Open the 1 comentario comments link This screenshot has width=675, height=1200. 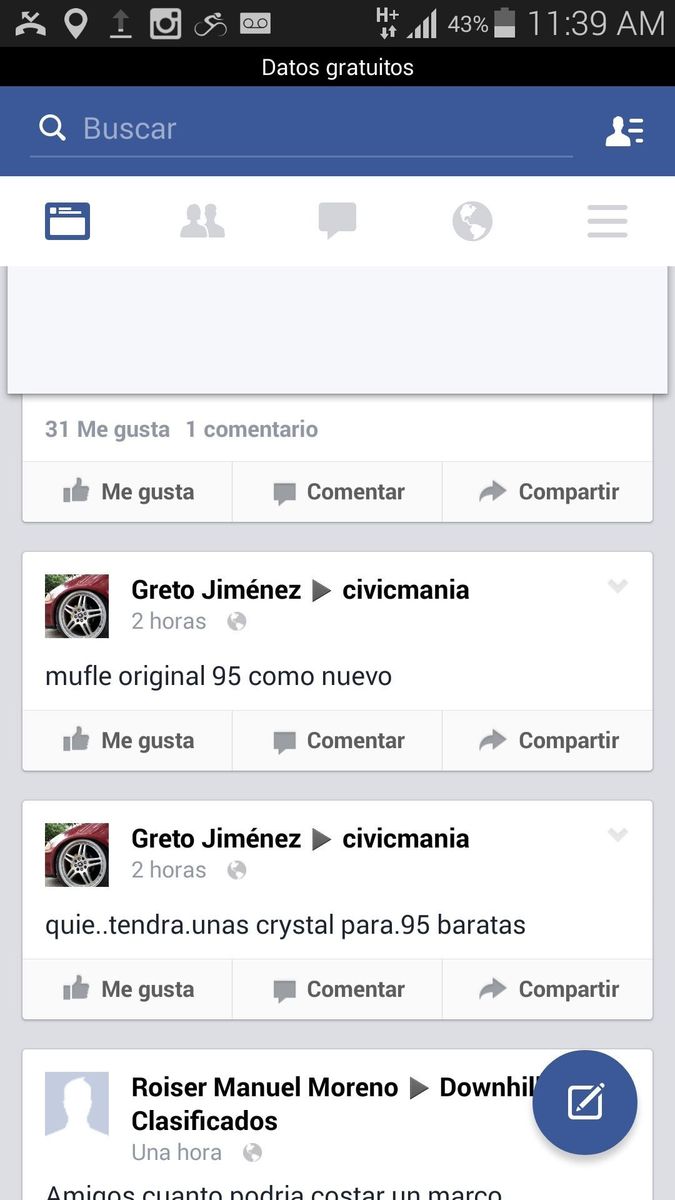point(251,430)
